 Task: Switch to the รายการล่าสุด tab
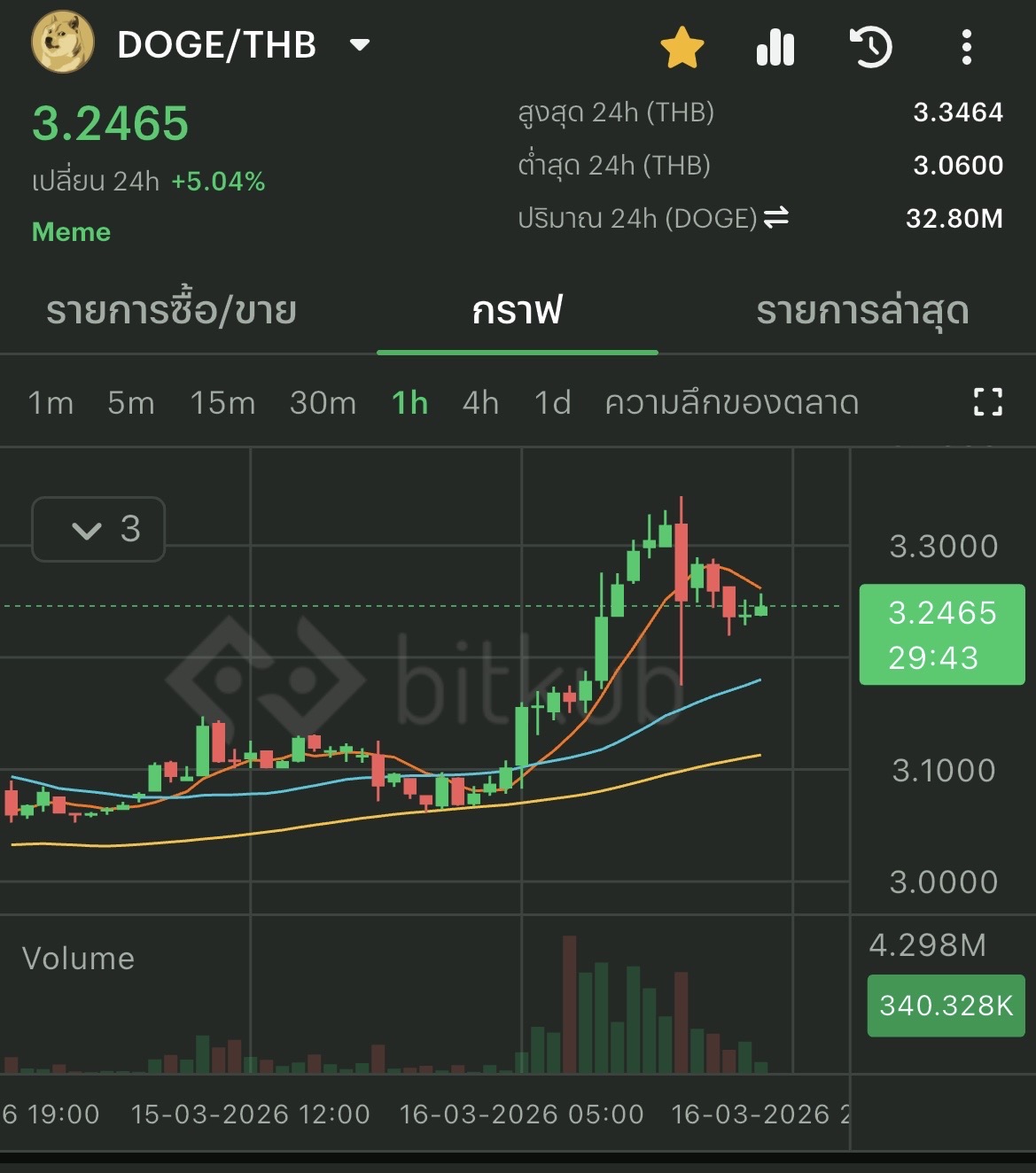click(862, 311)
